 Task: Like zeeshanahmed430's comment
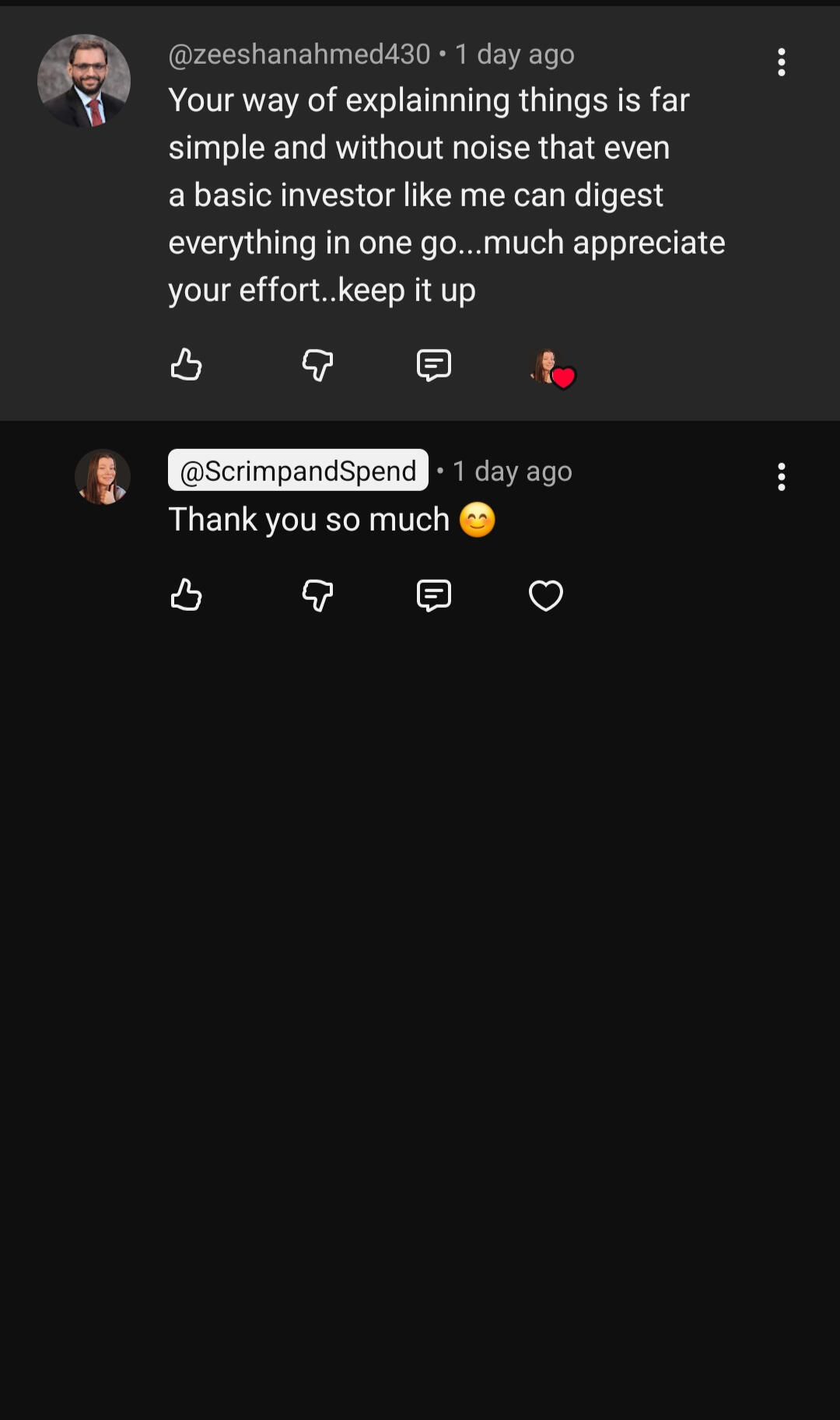[x=186, y=364]
